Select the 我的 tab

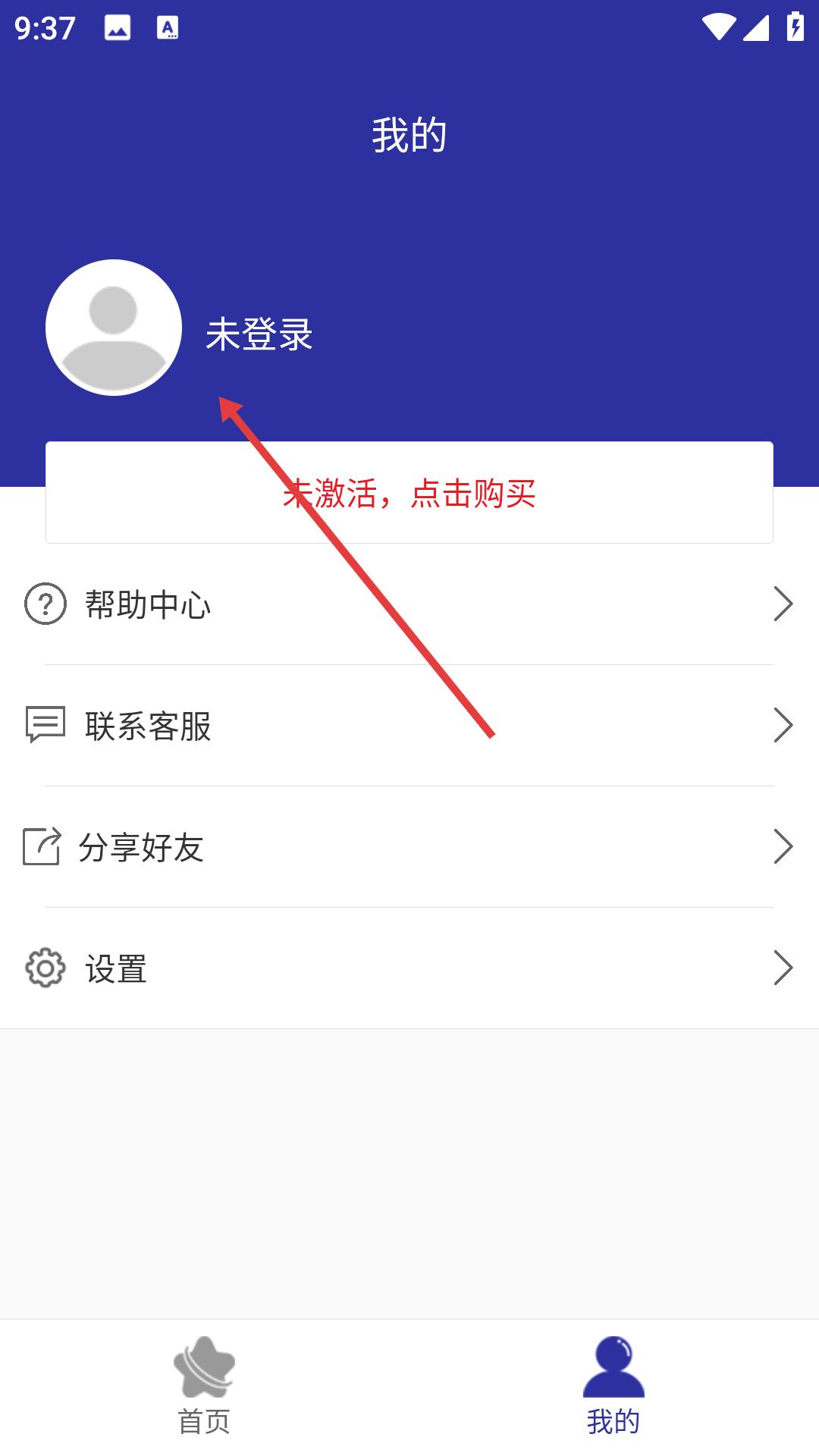pos(614,1387)
